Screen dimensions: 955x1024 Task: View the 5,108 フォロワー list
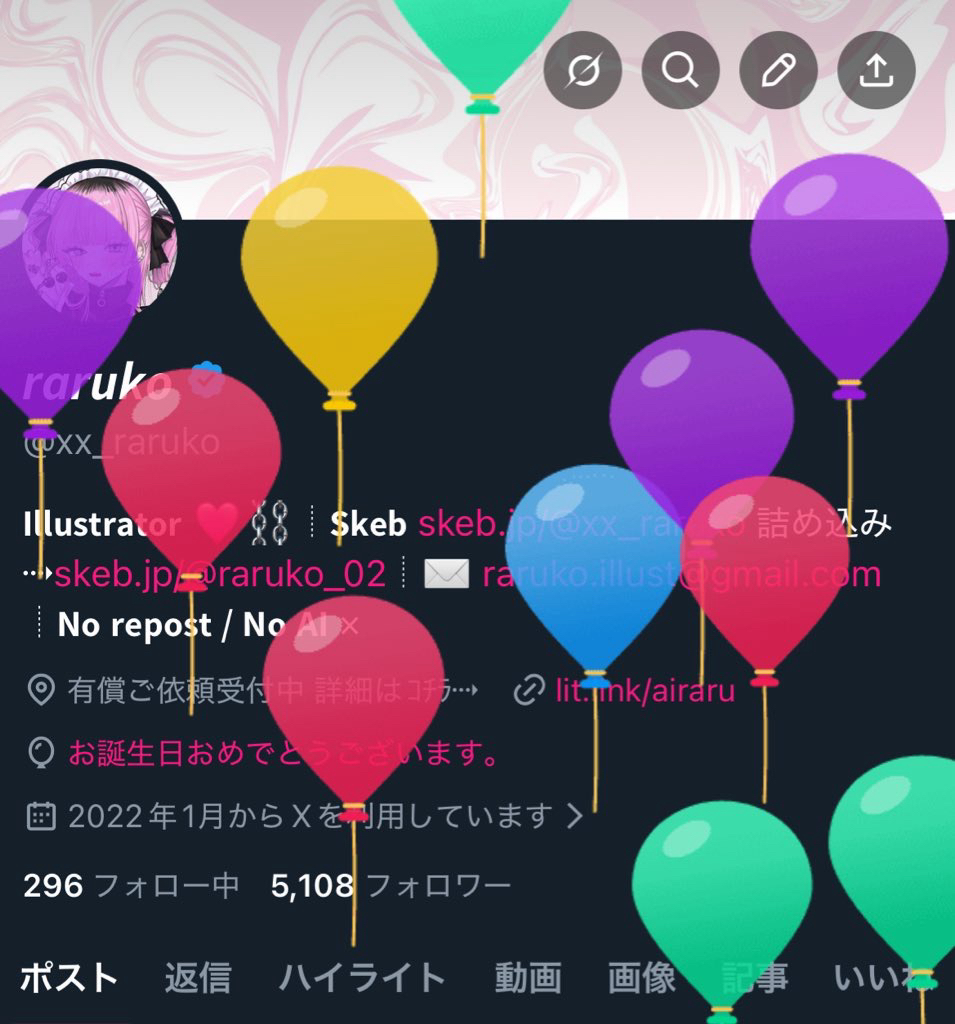click(390, 885)
